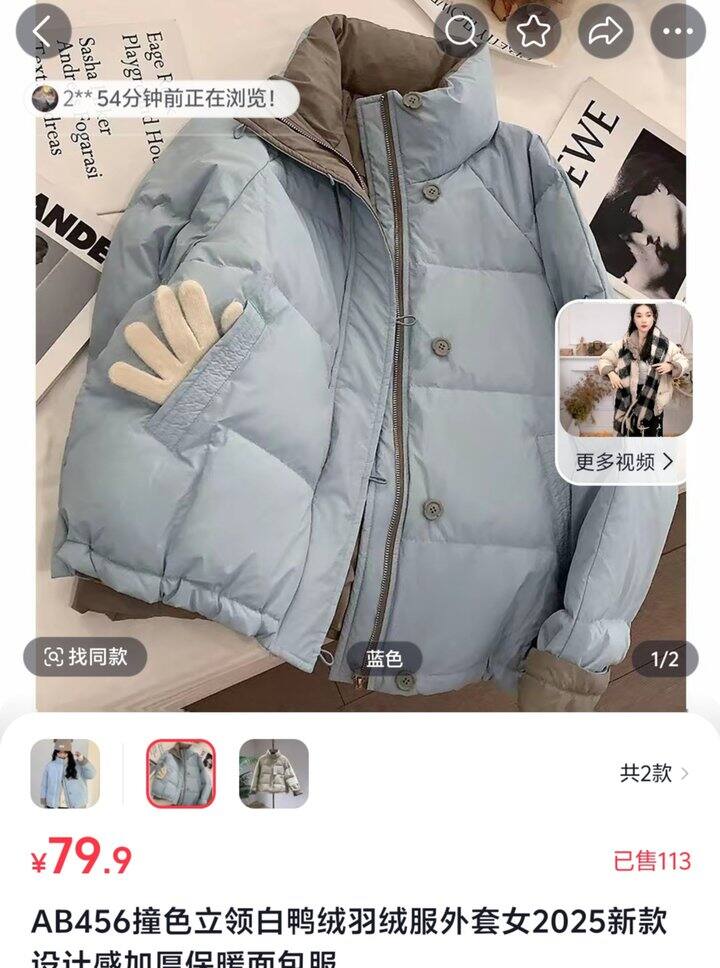Open the search icon
The width and height of the screenshot is (720, 968).
coord(461,32)
